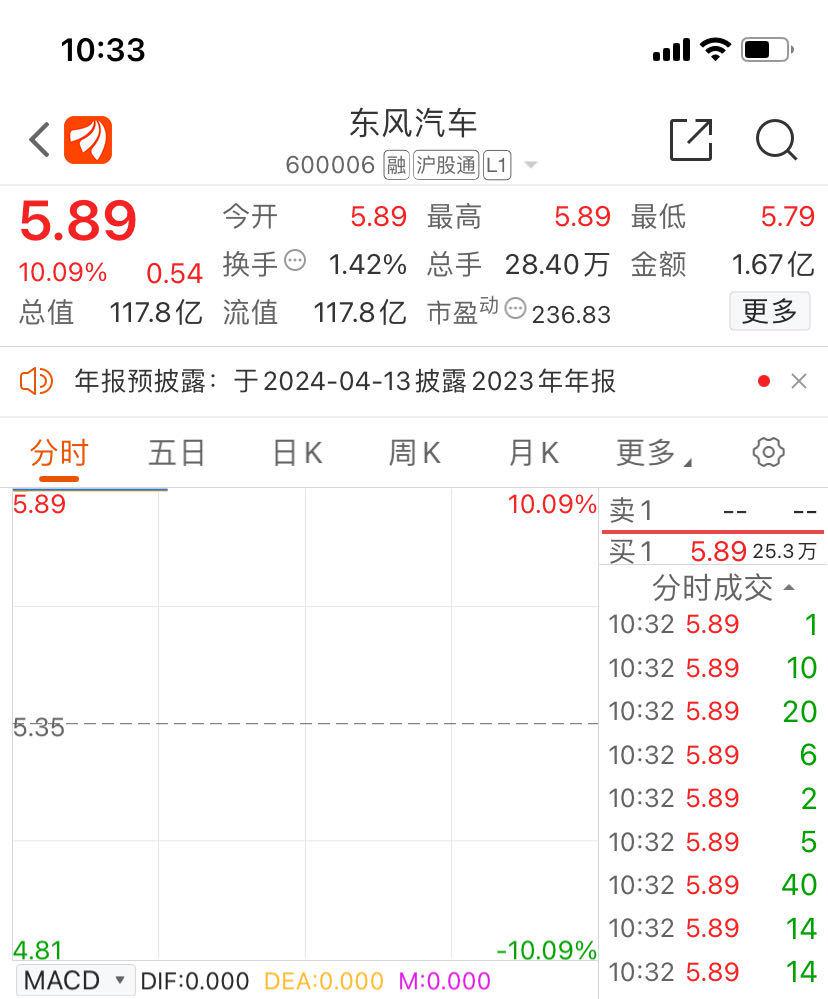This screenshot has height=999, width=828.
Task: Expand the 更多 chart period menu
Action: (654, 453)
